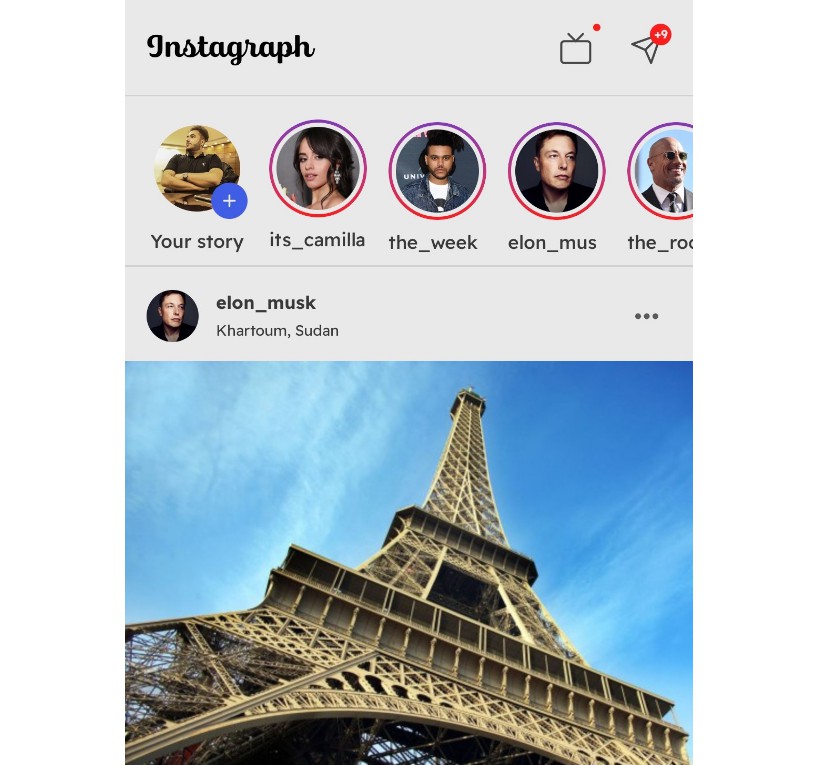View the_roc story
This screenshot has height=765, width=830.
click(x=664, y=170)
